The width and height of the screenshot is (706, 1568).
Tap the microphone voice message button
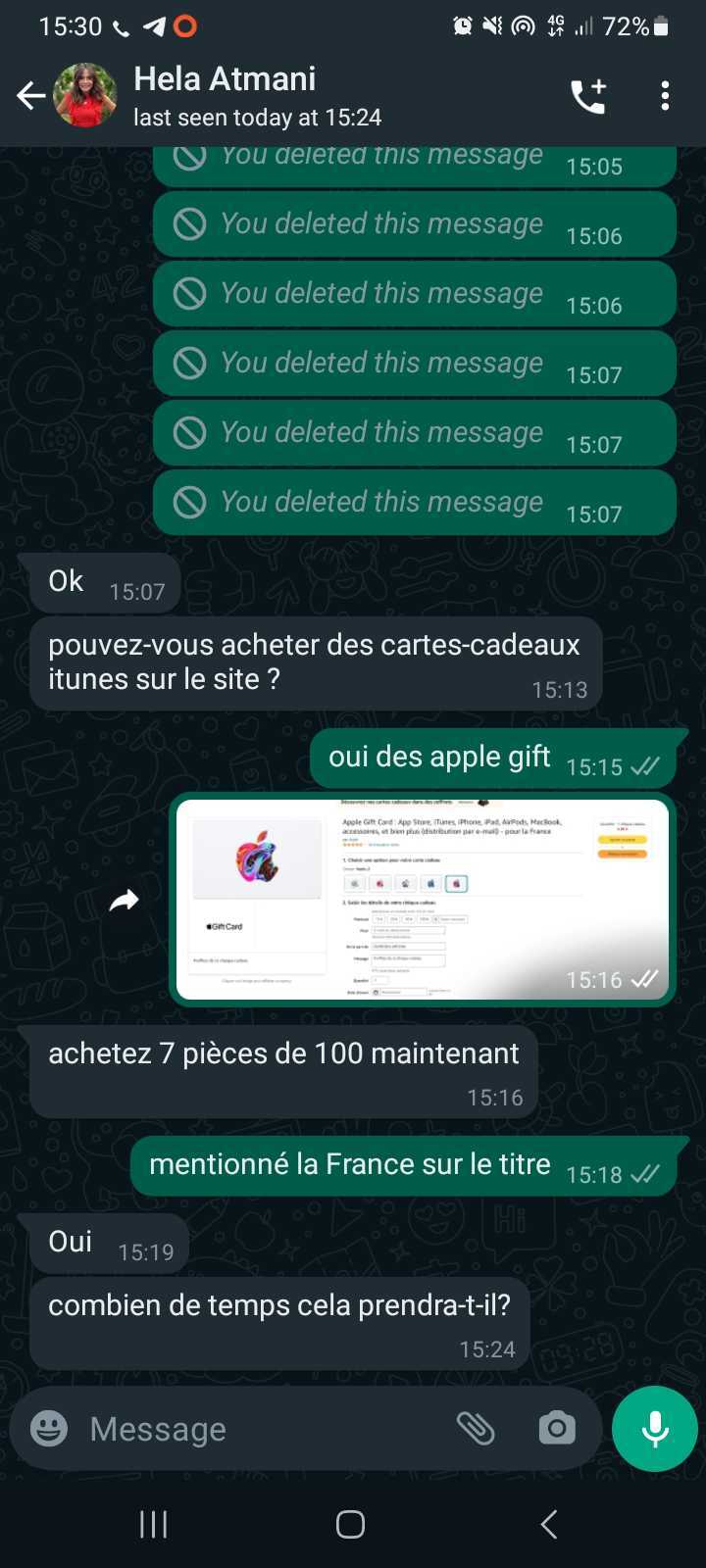654,1429
